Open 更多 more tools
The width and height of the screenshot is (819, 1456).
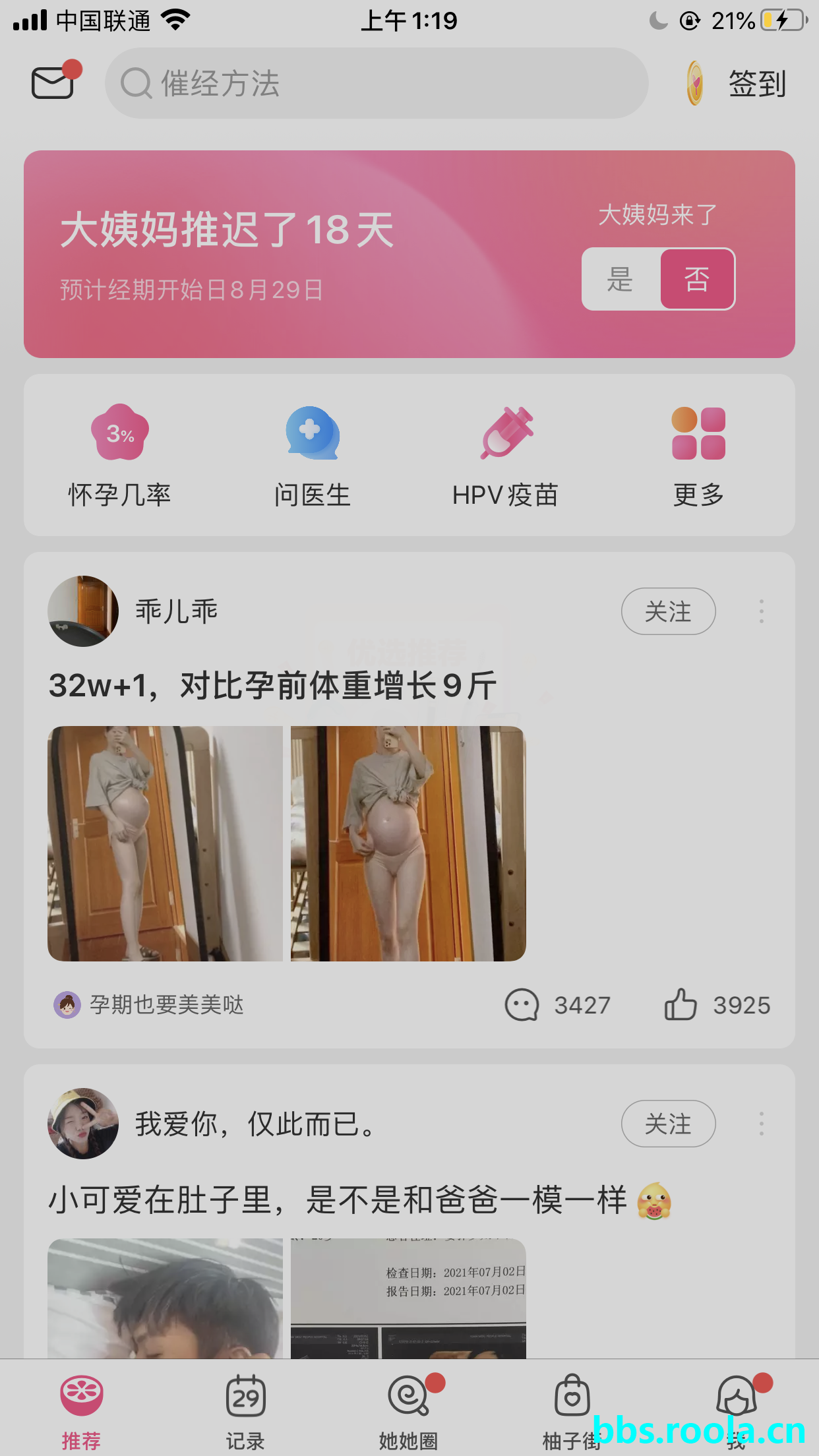point(698,455)
